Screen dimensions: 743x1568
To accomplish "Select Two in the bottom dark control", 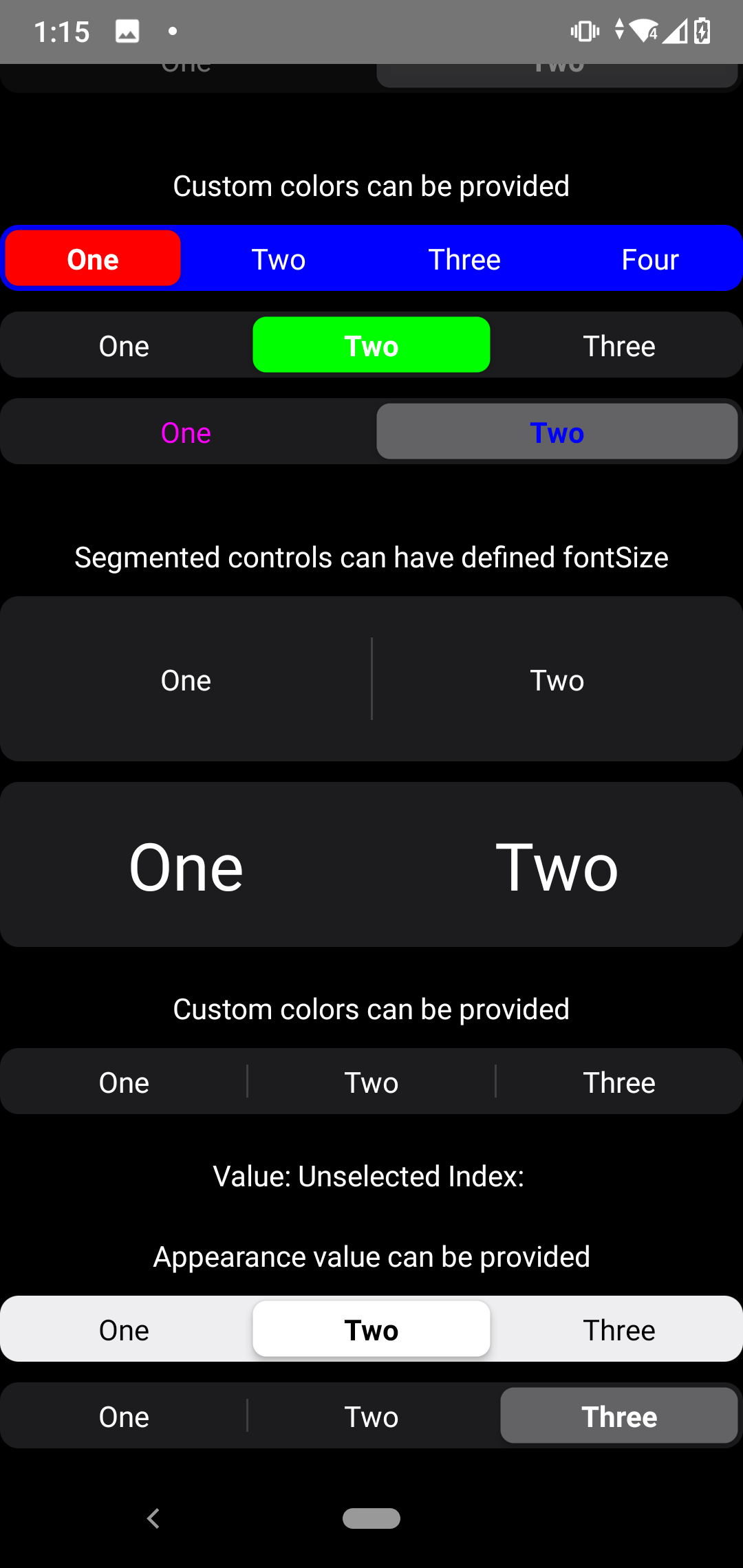I will tap(371, 1416).
